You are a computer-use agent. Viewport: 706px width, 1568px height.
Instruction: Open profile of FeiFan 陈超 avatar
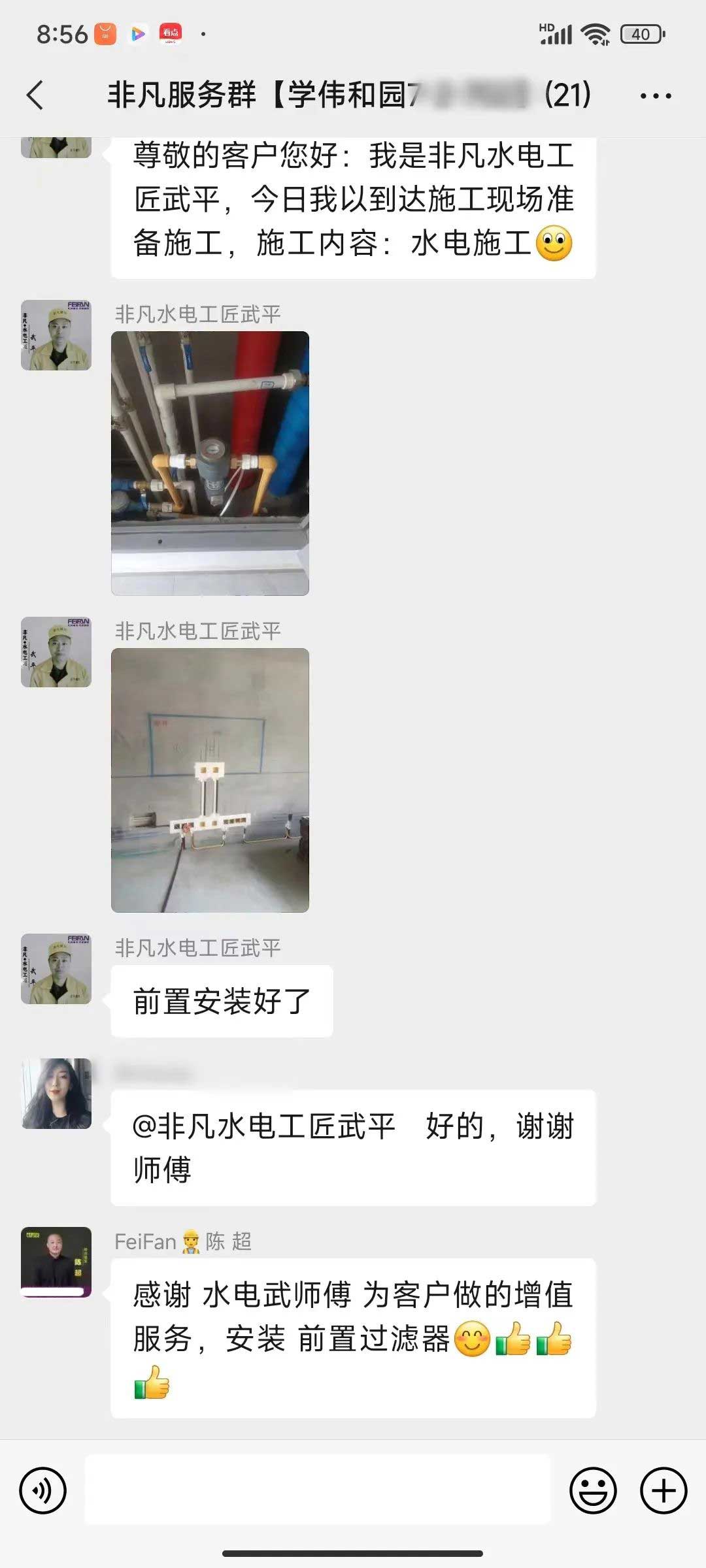click(56, 1262)
